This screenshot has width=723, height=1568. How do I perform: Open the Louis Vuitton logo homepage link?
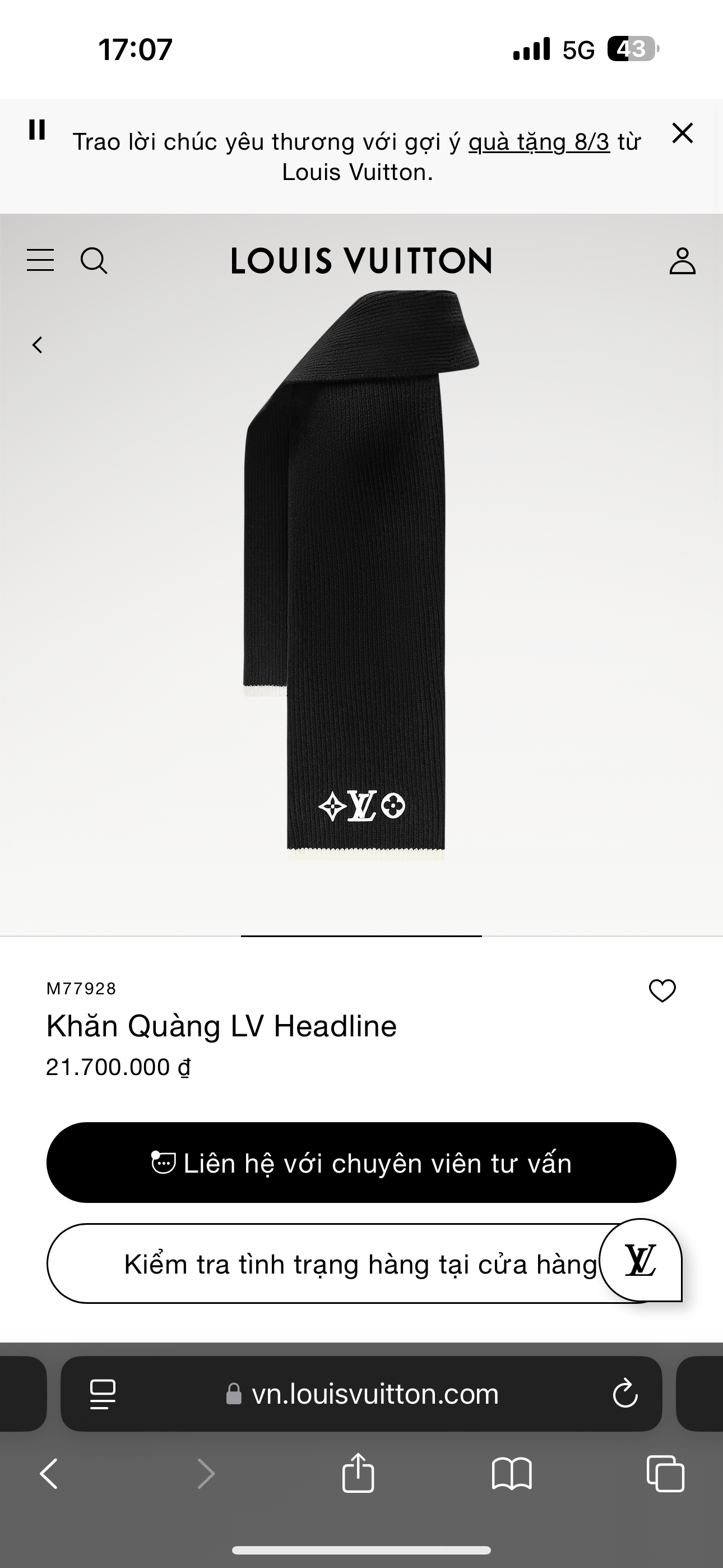point(361,261)
